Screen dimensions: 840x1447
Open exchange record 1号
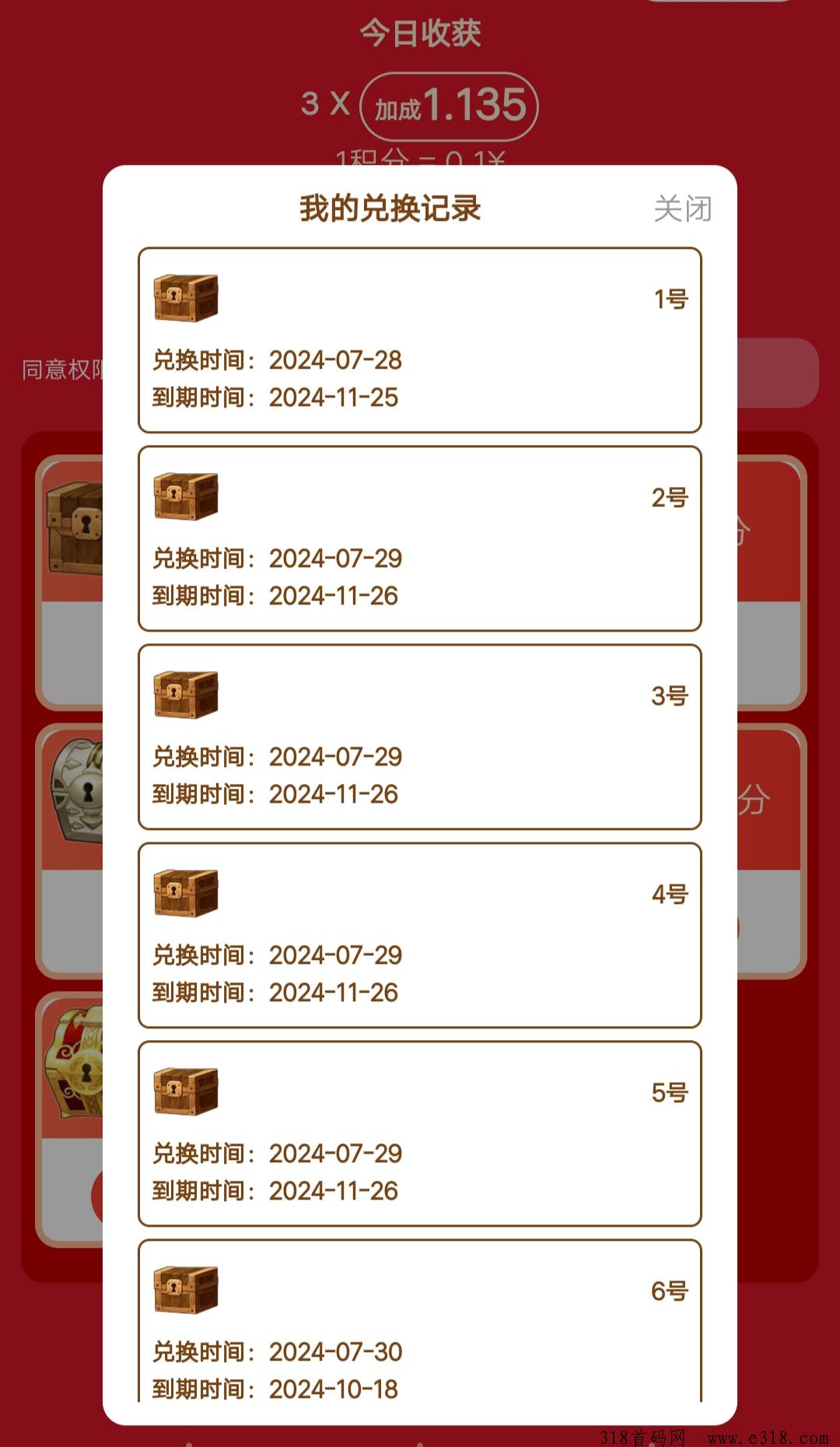(x=420, y=340)
